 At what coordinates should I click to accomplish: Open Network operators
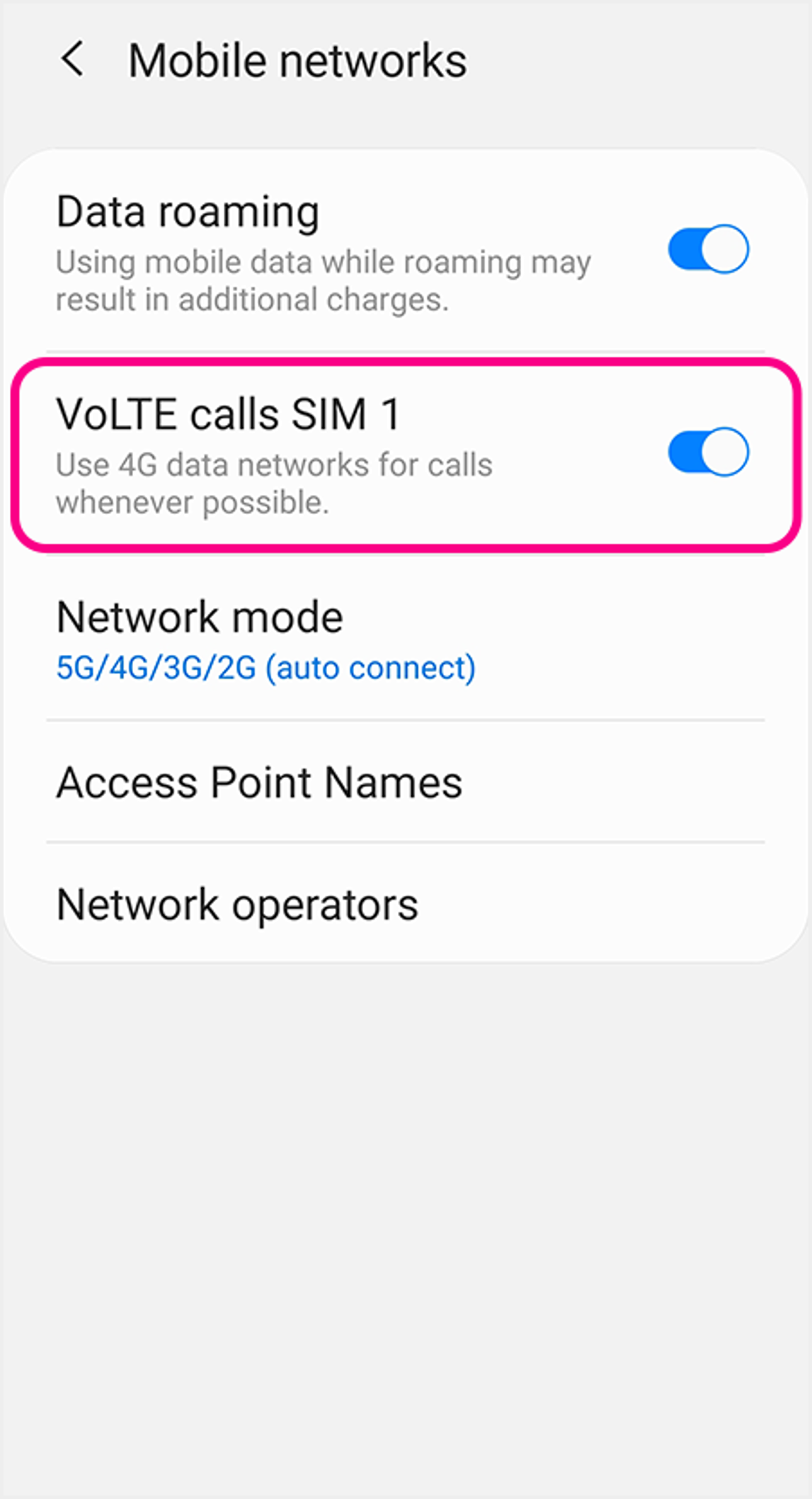click(x=237, y=904)
